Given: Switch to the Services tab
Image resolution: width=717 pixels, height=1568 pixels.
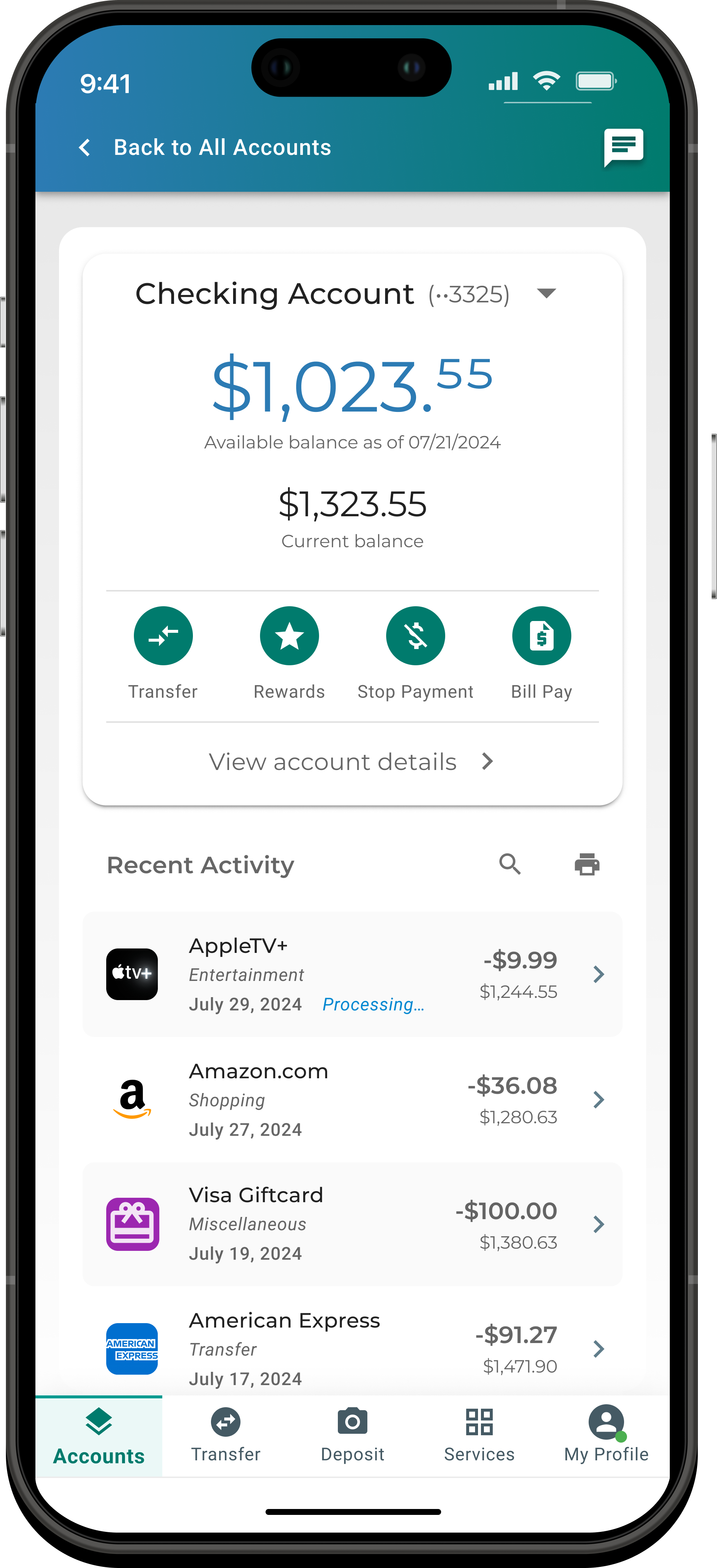Looking at the screenshot, I should pyautogui.click(x=479, y=1436).
